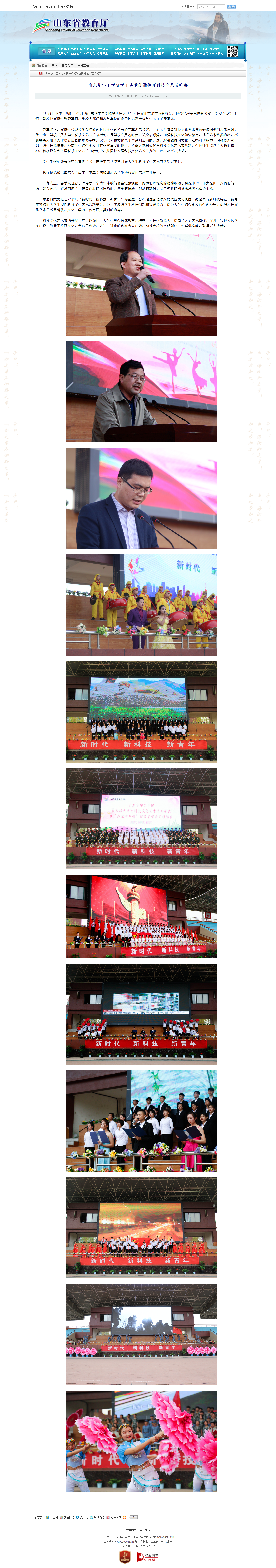Open 本科高校 in the breadcrumb trail
Screen dimensions: 276x1568
click(83, 65)
